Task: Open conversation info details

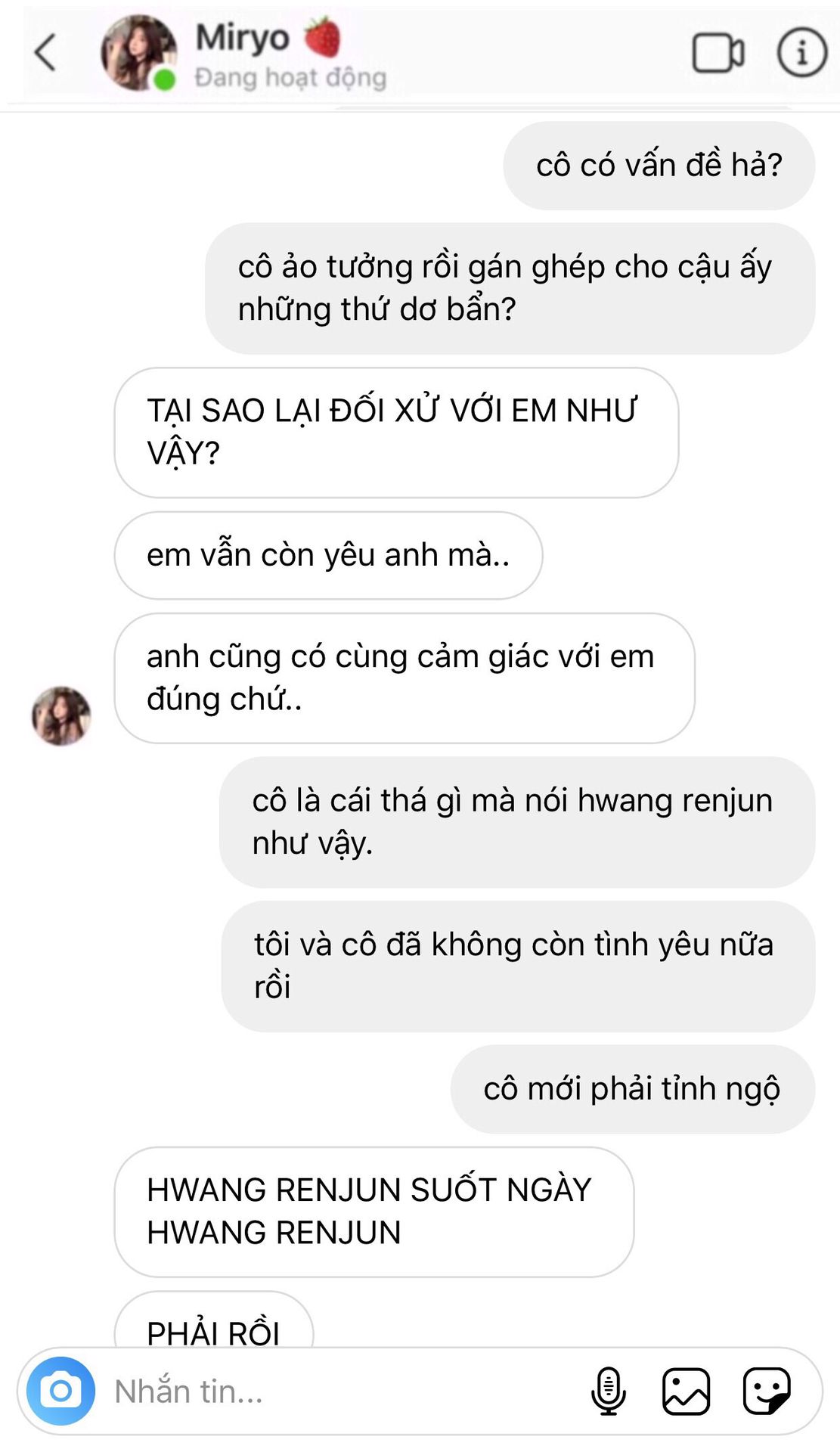Action: [801, 52]
